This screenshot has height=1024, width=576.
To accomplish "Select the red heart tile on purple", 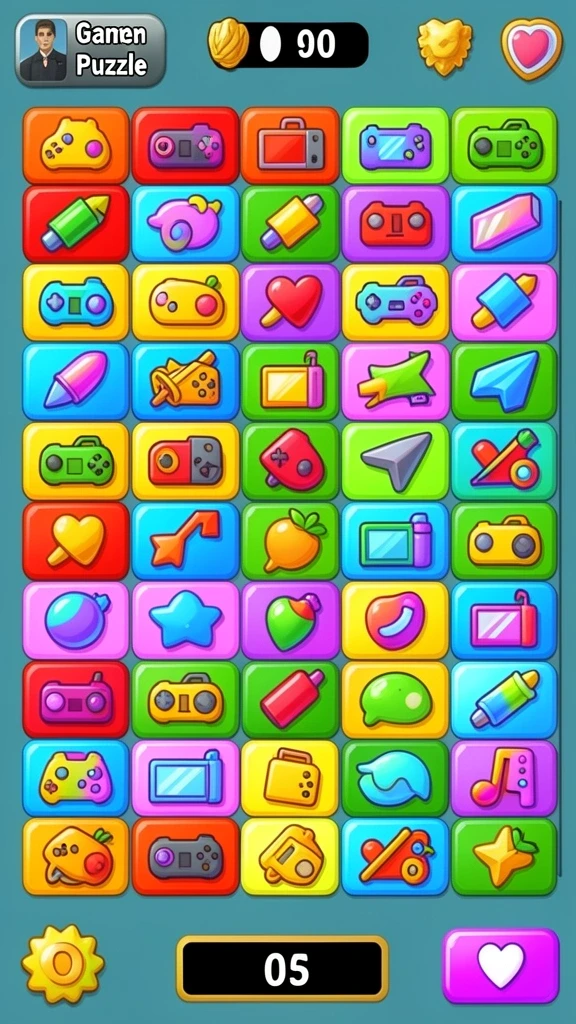I will (x=291, y=302).
